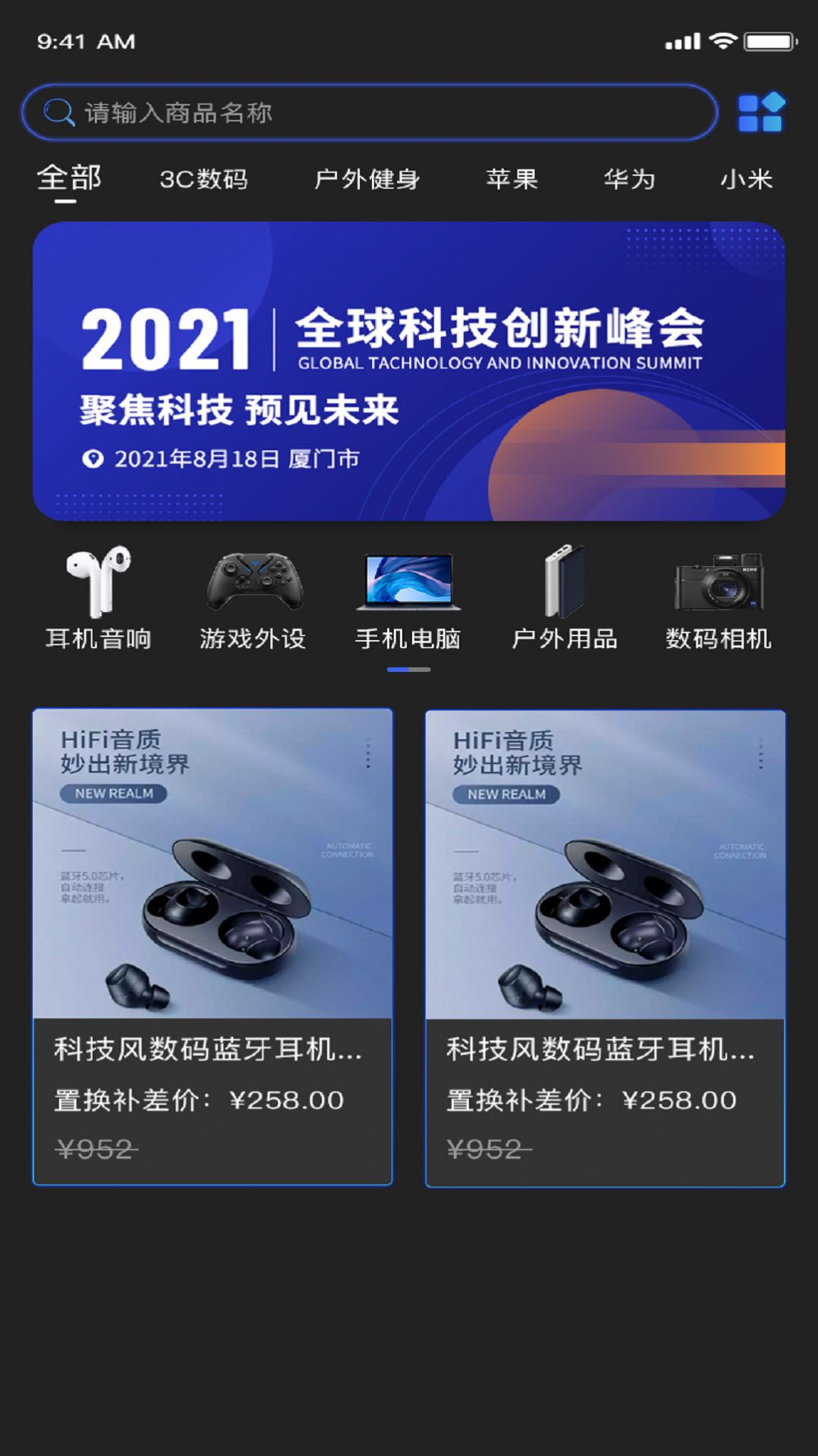
Task: Switch to the 3C数码 tab
Action: click(x=203, y=180)
